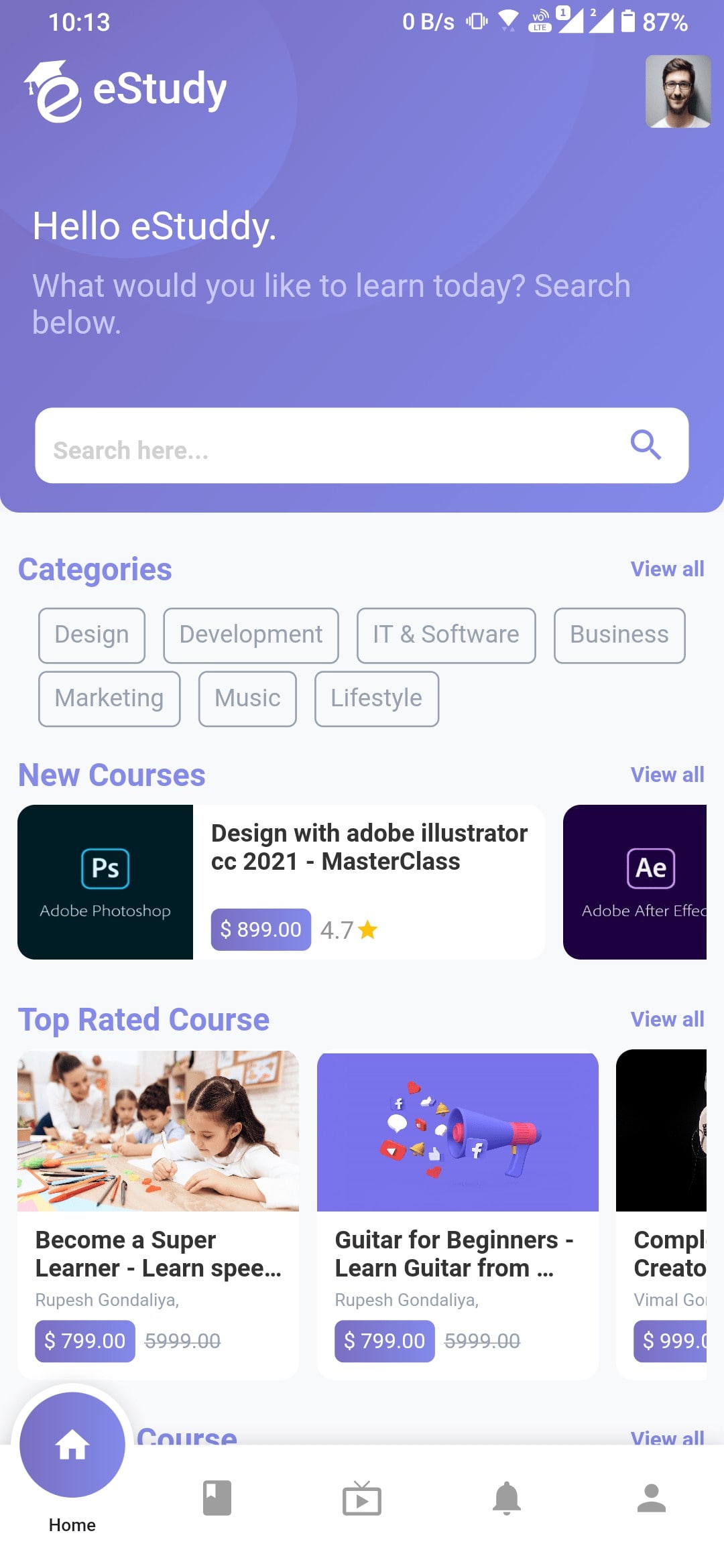Image resolution: width=724 pixels, height=1568 pixels.
Task: Open the Lifestyle category
Action: pos(376,698)
